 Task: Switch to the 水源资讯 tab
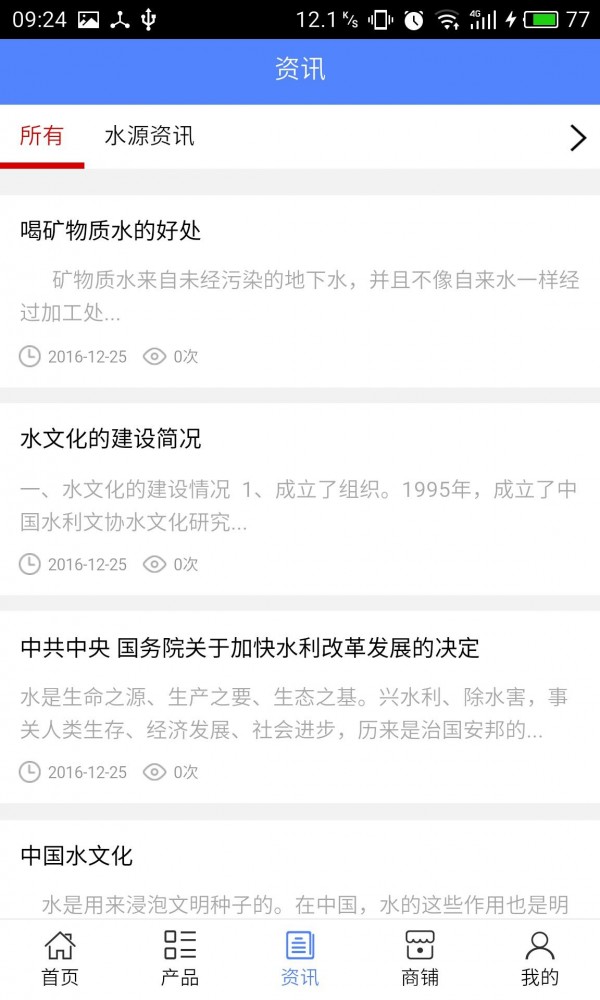point(149,137)
